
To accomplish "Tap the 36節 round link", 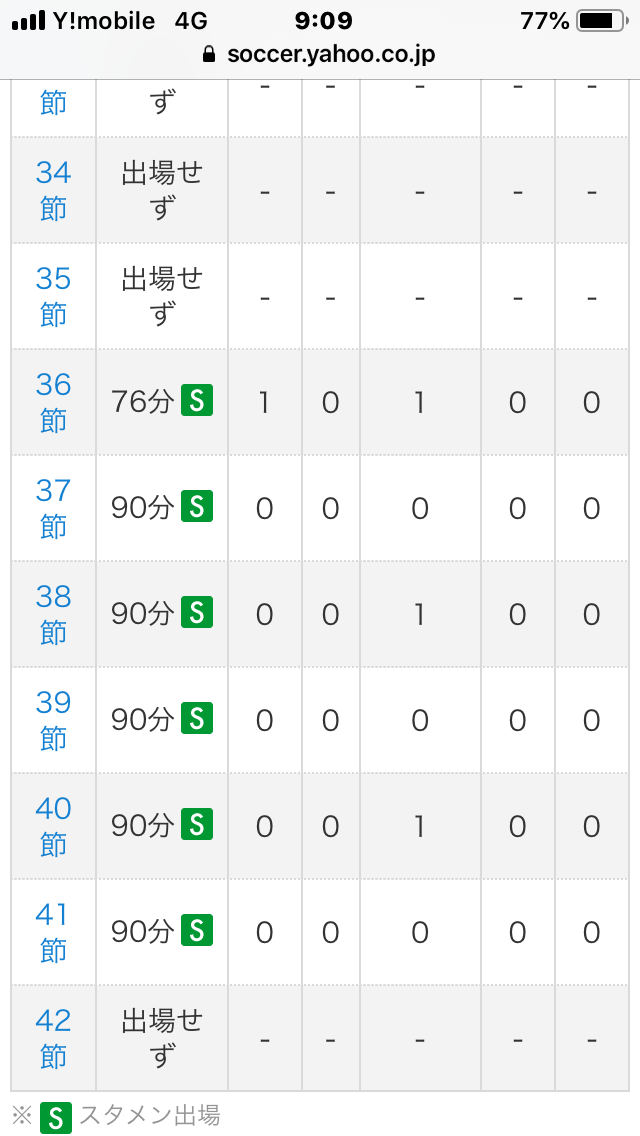I will pyautogui.click(x=53, y=402).
